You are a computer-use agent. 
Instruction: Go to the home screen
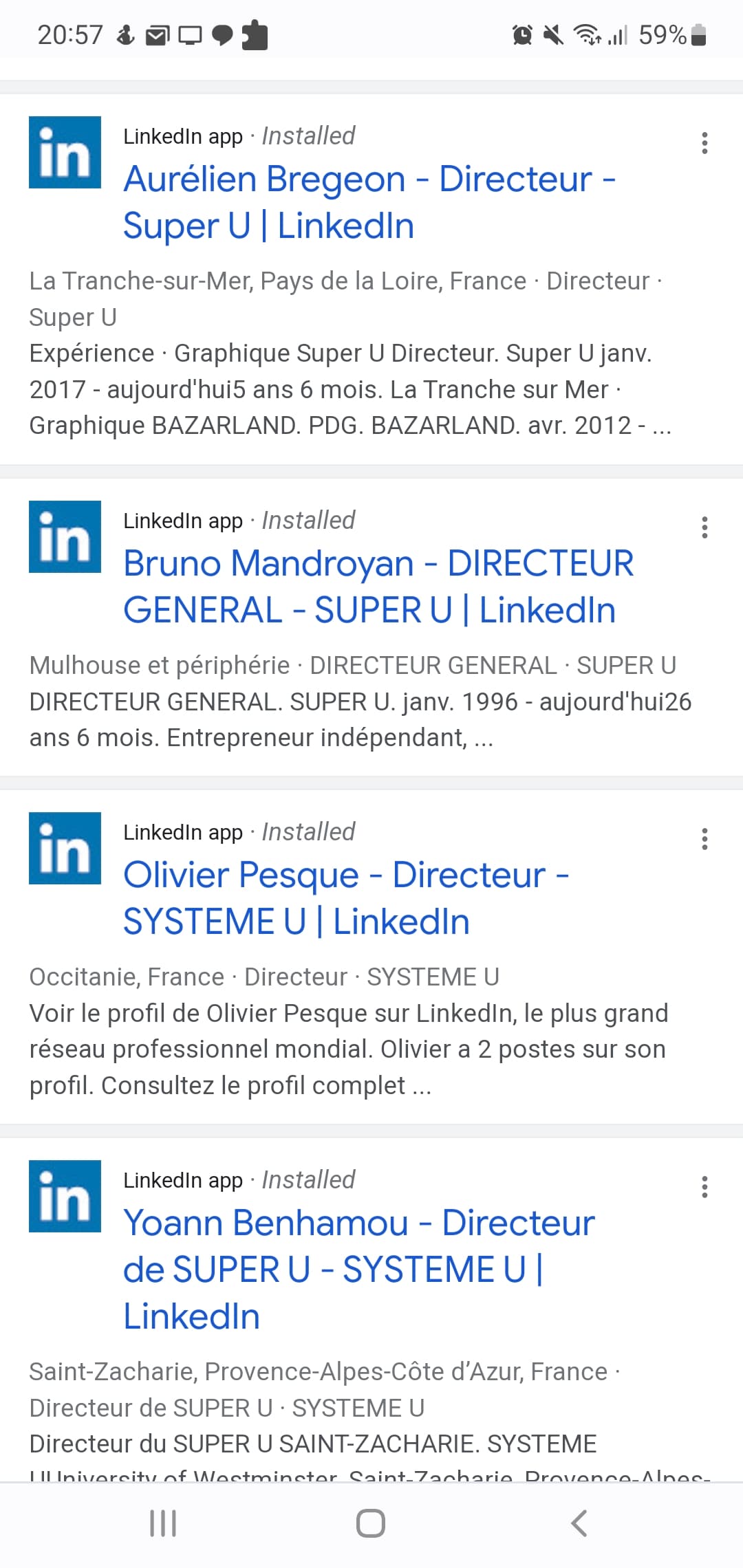[x=371, y=1523]
